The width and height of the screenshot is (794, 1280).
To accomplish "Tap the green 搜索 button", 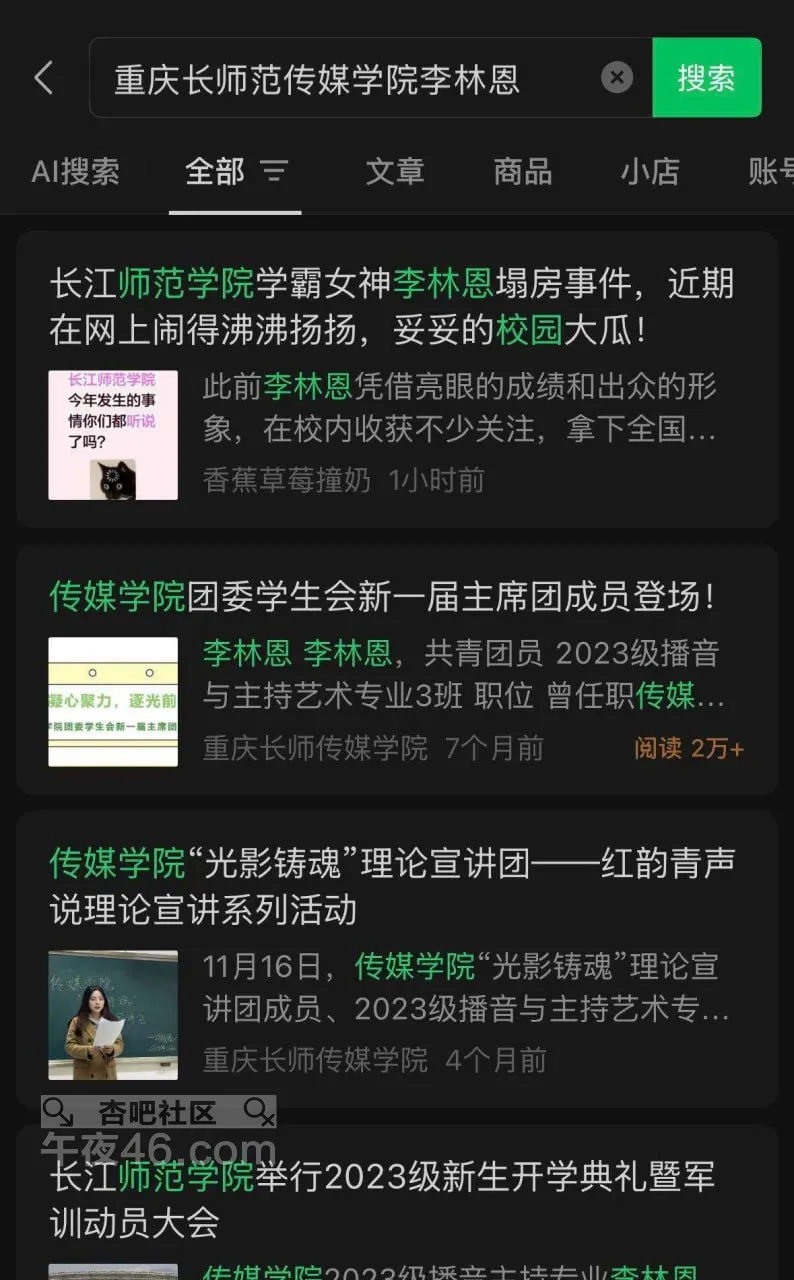I will coord(706,78).
